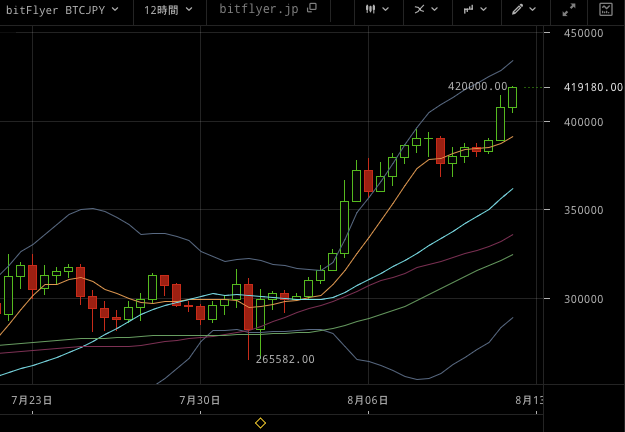This screenshot has height=432, width=625.
Task: Open the bitFlyer BTCJPY market dropdown
Action: (x=62, y=10)
